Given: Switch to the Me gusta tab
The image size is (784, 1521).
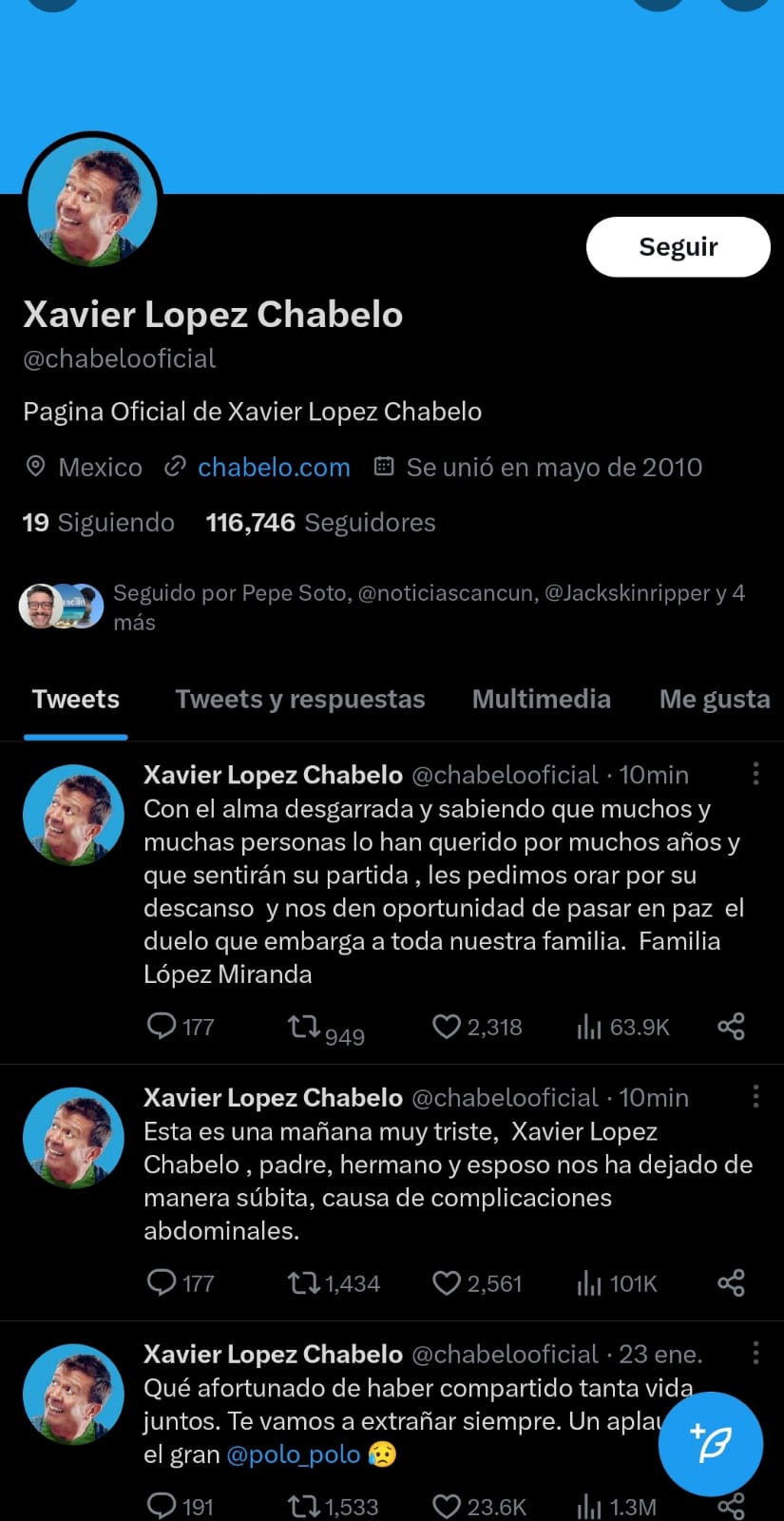Looking at the screenshot, I should [714, 700].
